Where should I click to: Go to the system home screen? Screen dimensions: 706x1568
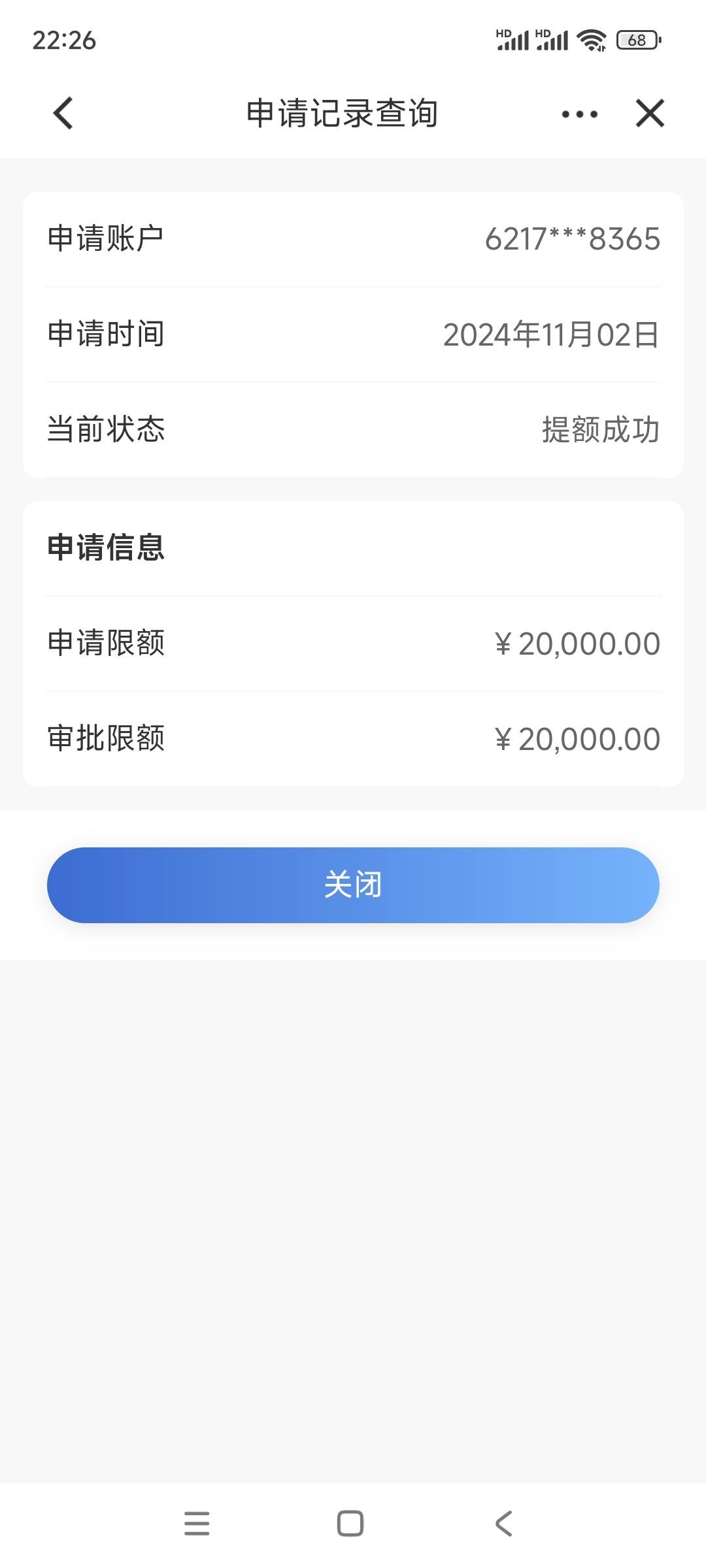tap(350, 1523)
